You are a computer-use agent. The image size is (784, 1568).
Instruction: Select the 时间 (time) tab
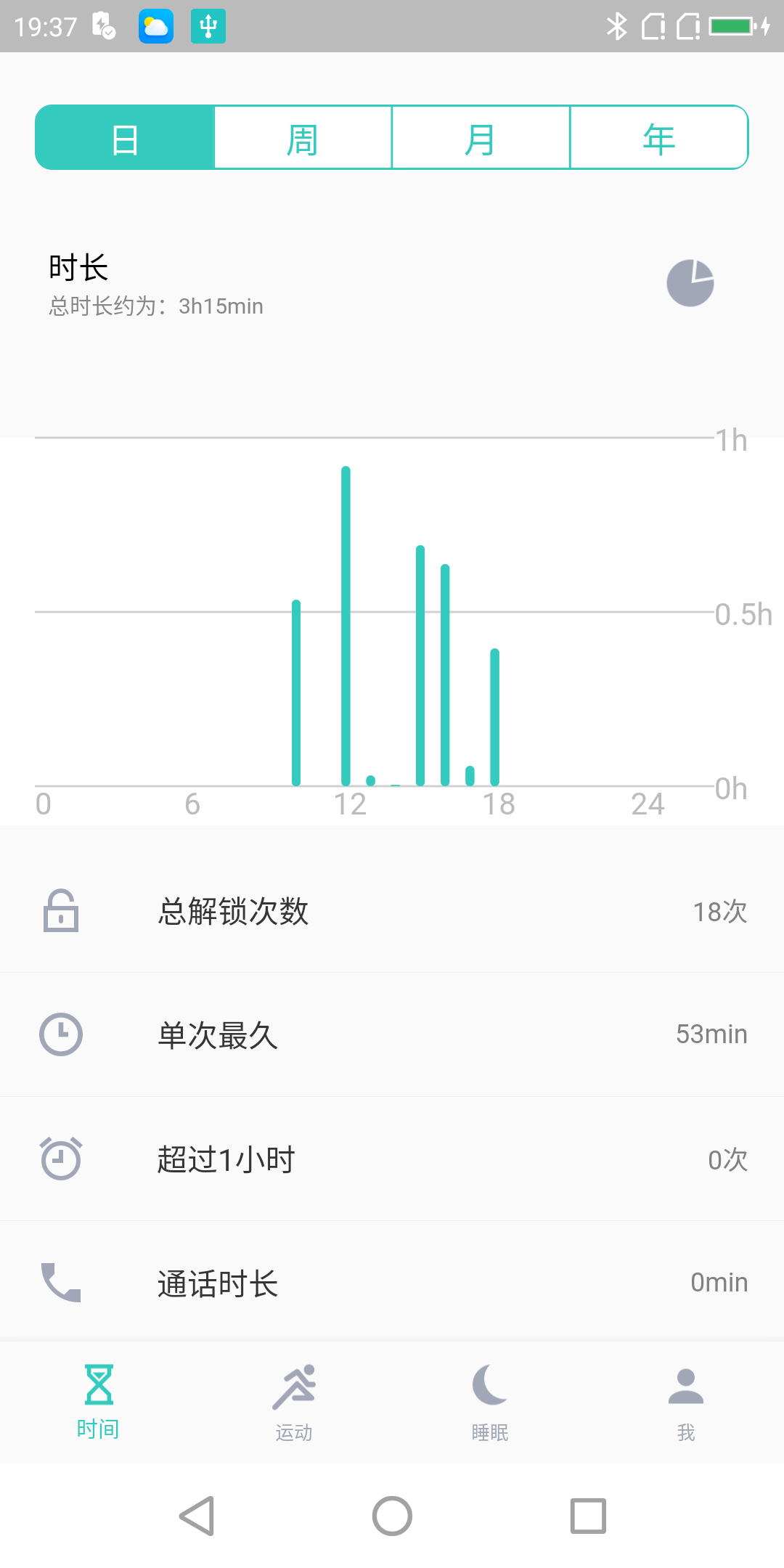(98, 1402)
